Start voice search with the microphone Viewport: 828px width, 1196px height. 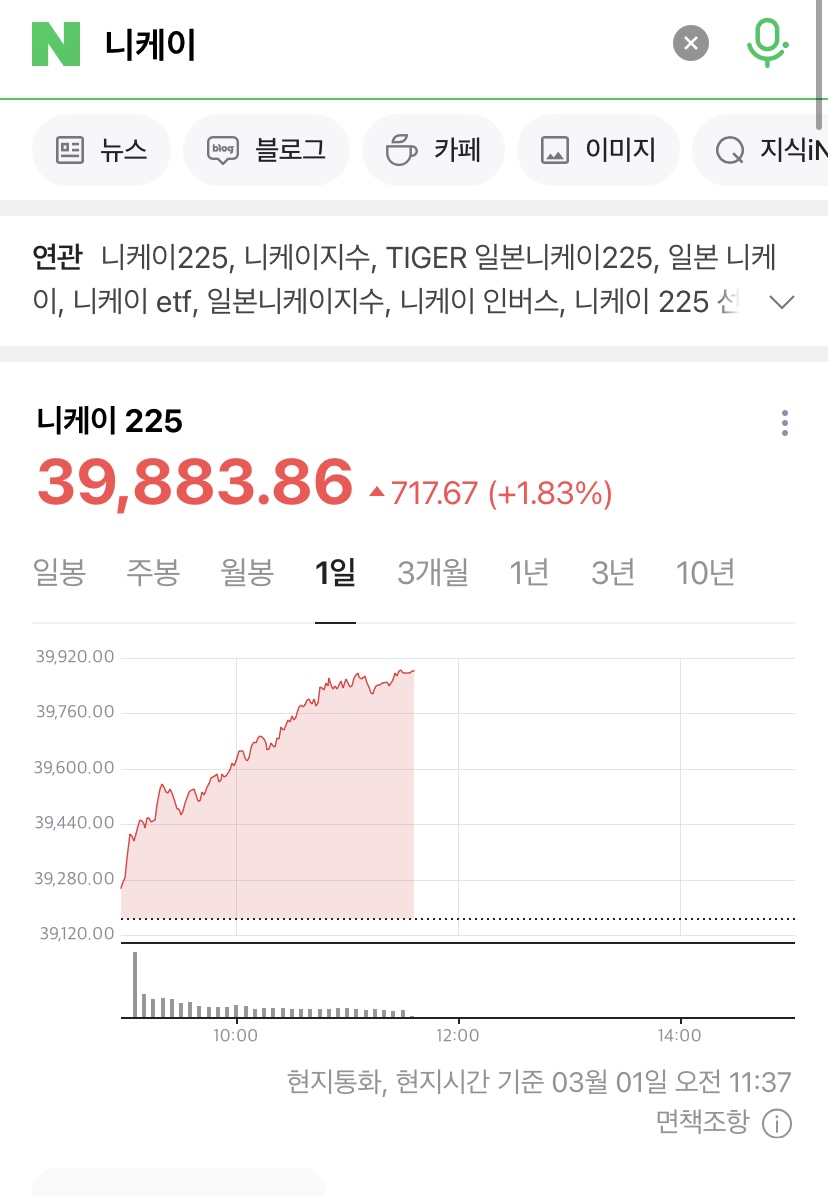tap(767, 42)
